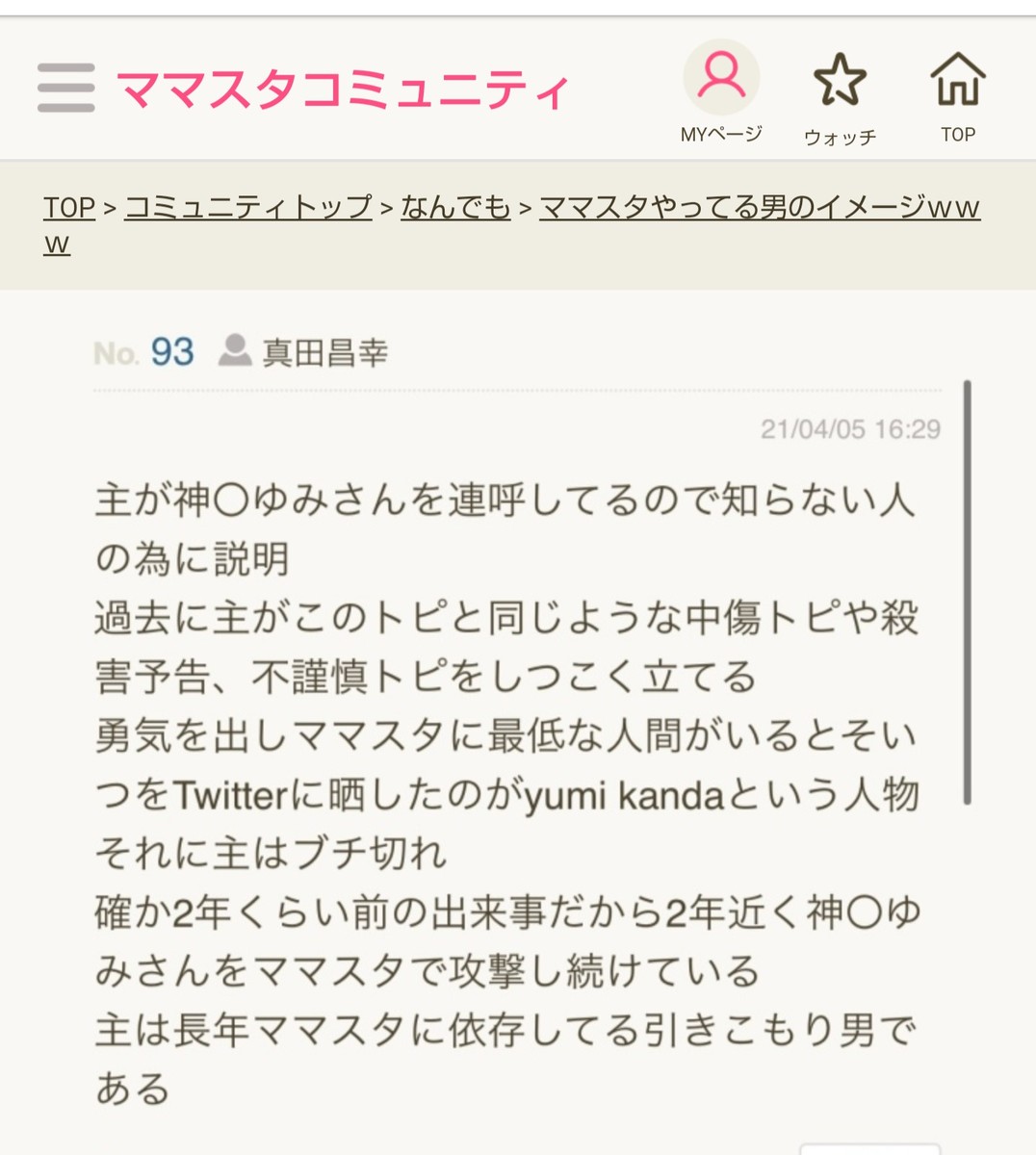Screen dimensions: 1036x1155
Task: Open the ウォッチ star watchlist
Action: tap(840, 95)
